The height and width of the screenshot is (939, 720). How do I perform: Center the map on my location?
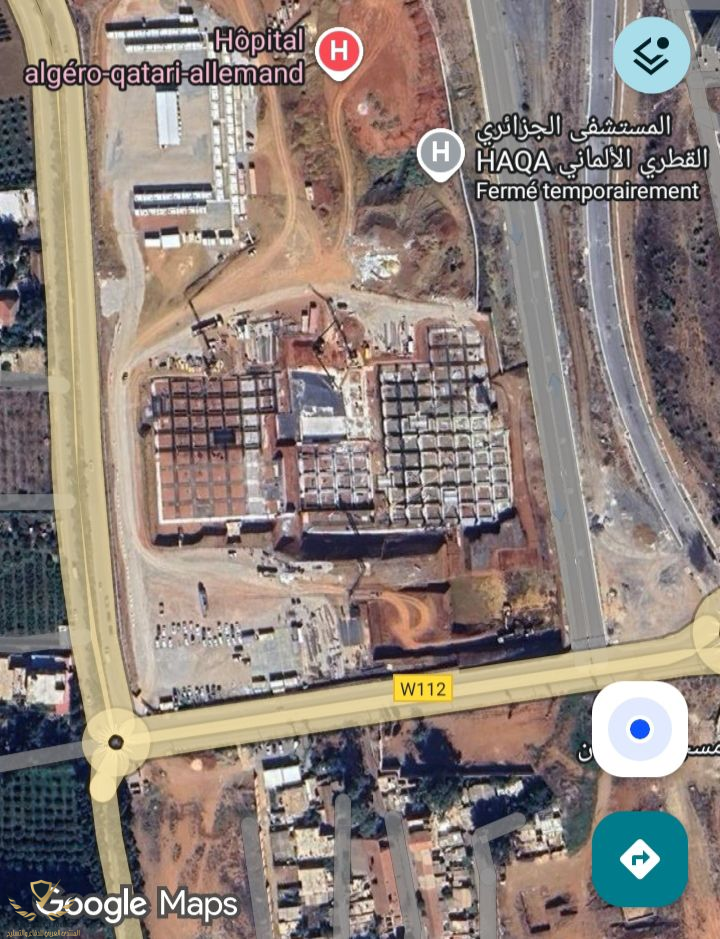(640, 729)
